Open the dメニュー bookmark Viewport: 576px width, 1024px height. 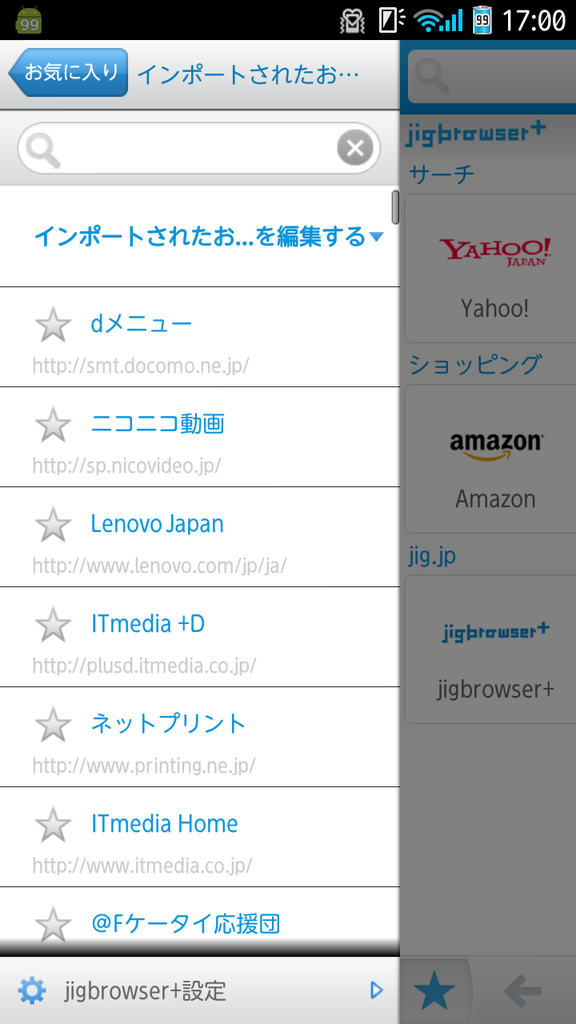click(x=200, y=337)
